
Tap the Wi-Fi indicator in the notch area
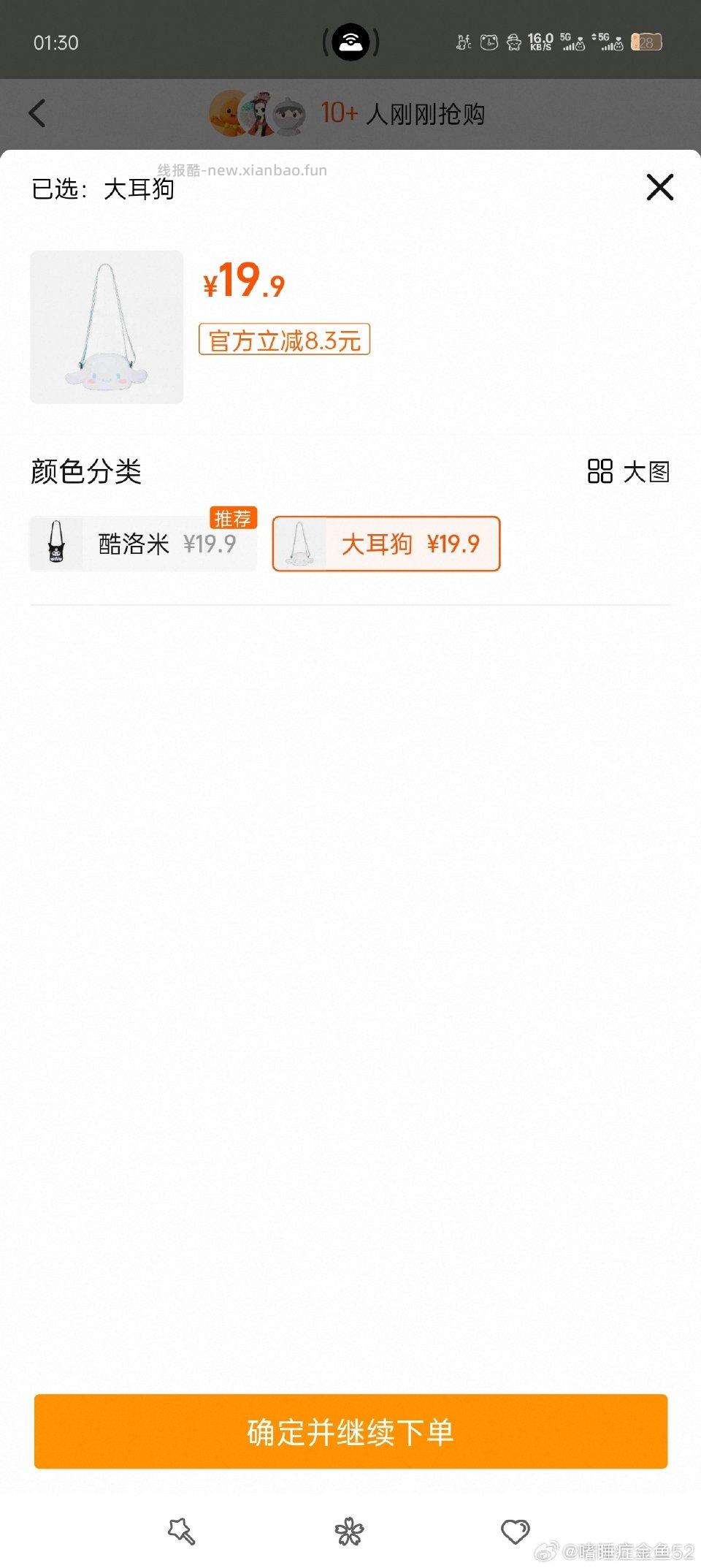tap(350, 42)
